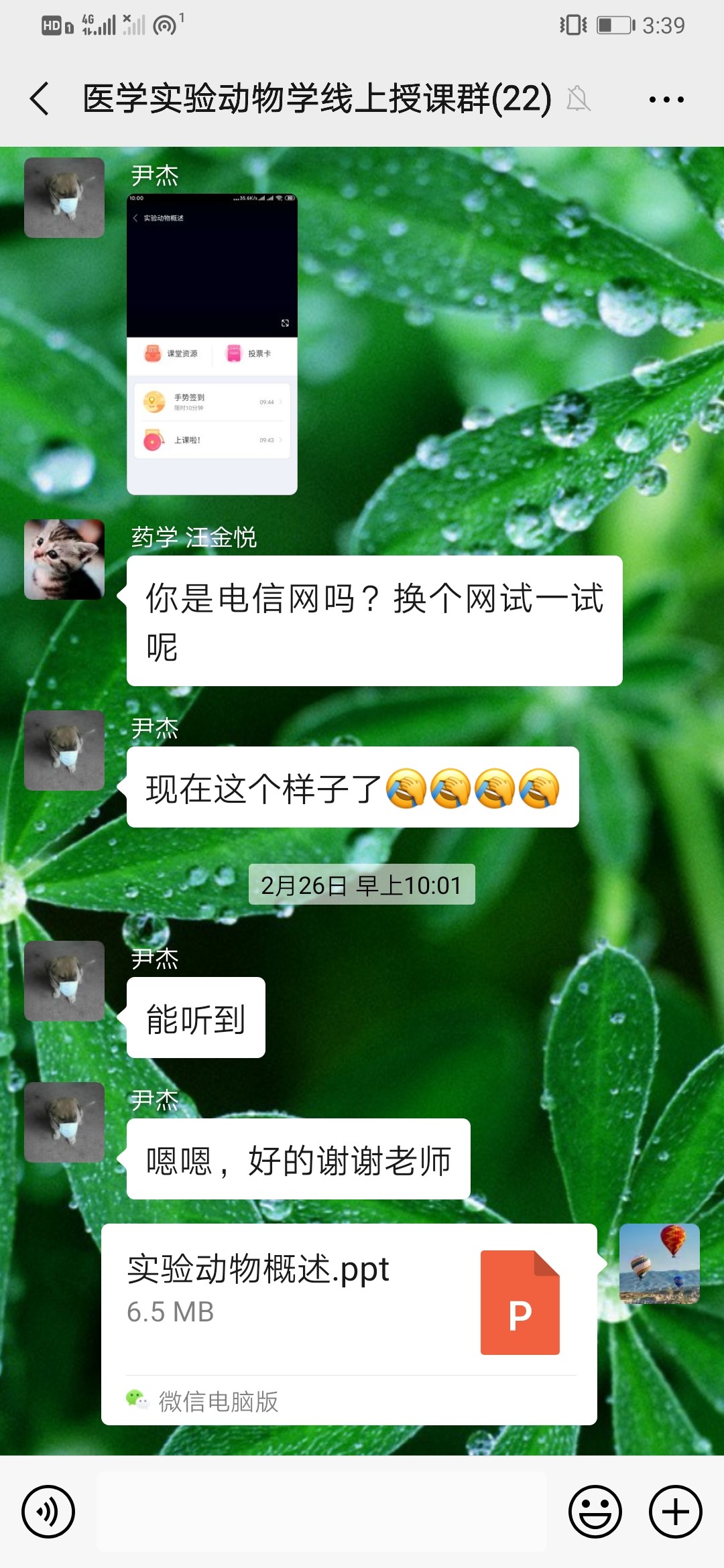Open the screenshot image sent by 尹杰
Viewport: 724px width, 1568px height.
click(x=212, y=344)
